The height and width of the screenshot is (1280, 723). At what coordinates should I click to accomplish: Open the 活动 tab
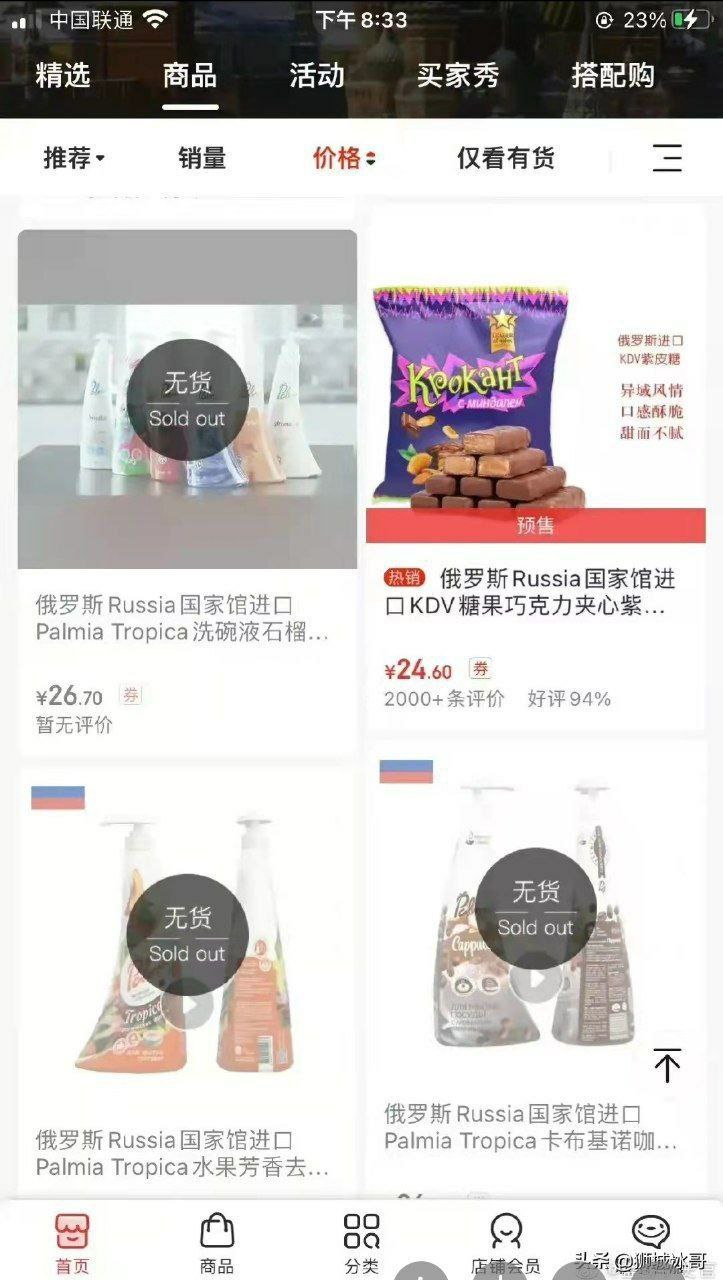(317, 75)
